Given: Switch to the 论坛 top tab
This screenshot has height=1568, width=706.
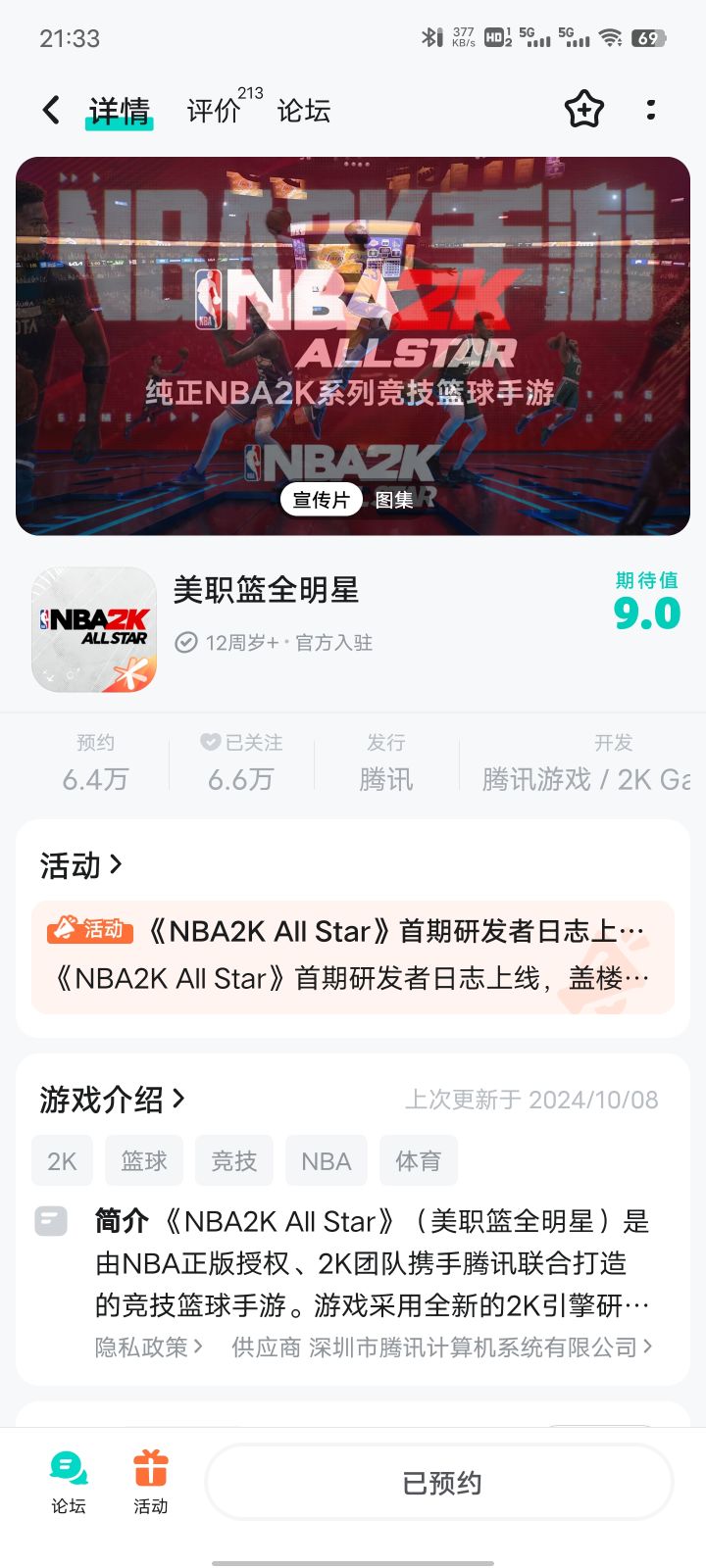Looking at the screenshot, I should click(304, 111).
